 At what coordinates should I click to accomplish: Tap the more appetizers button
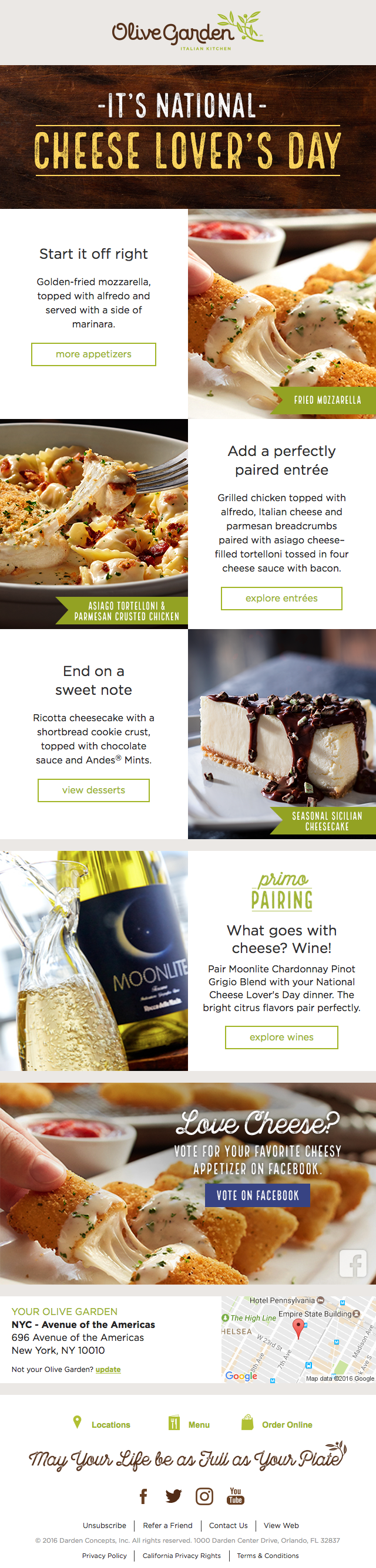click(93, 354)
